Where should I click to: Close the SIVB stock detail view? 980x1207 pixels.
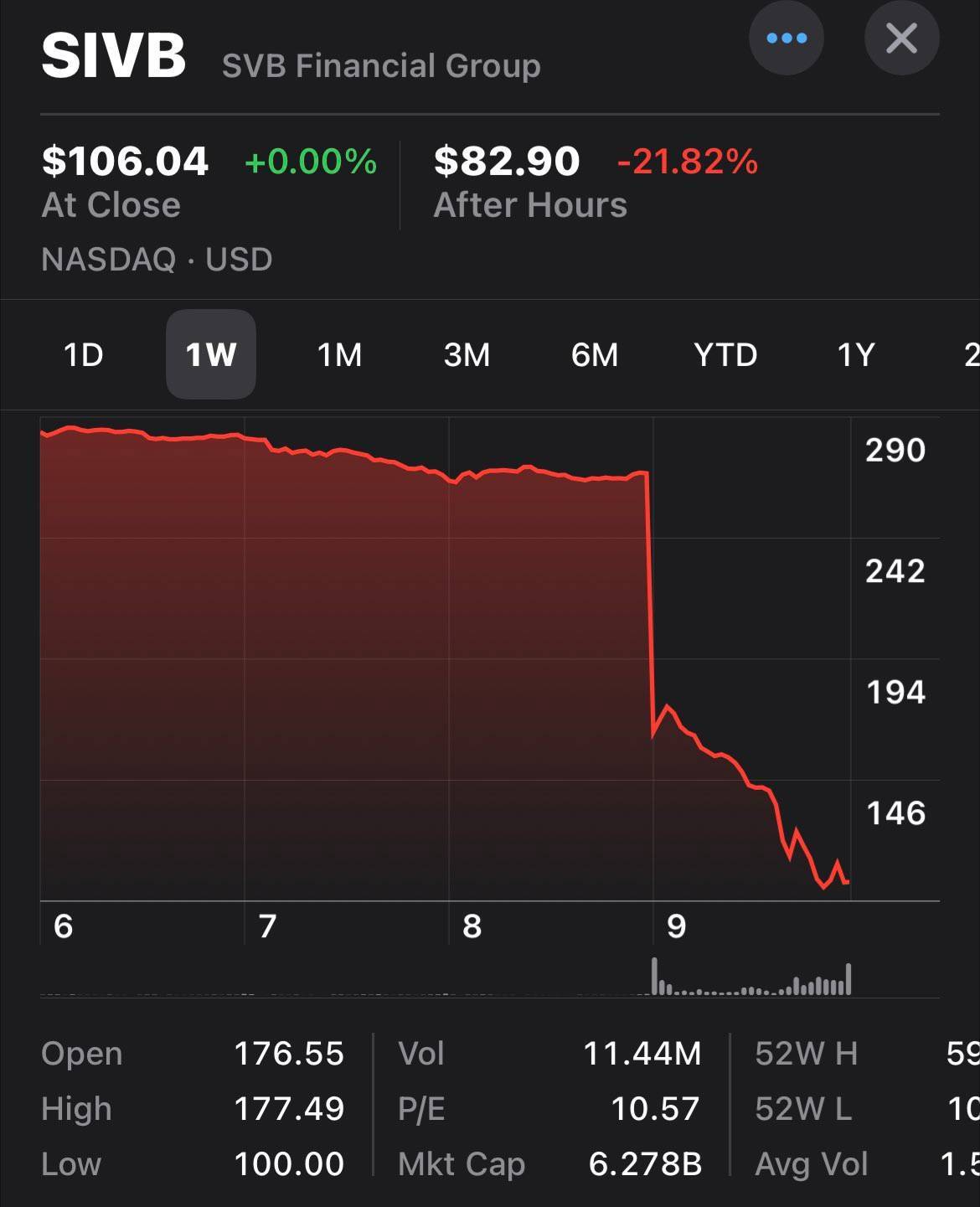click(x=901, y=39)
